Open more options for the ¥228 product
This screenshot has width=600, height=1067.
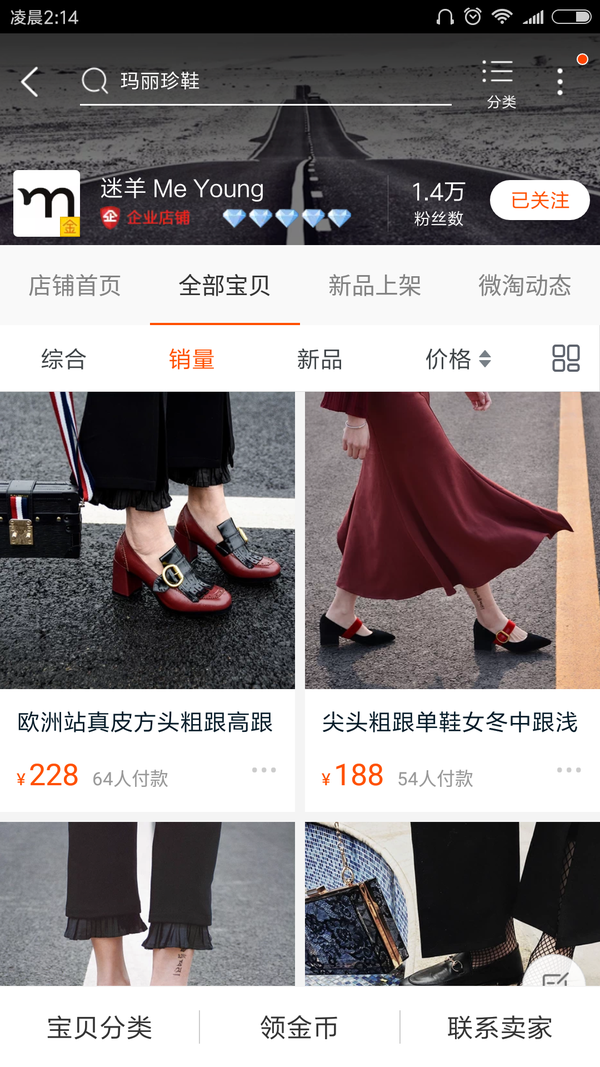(264, 770)
